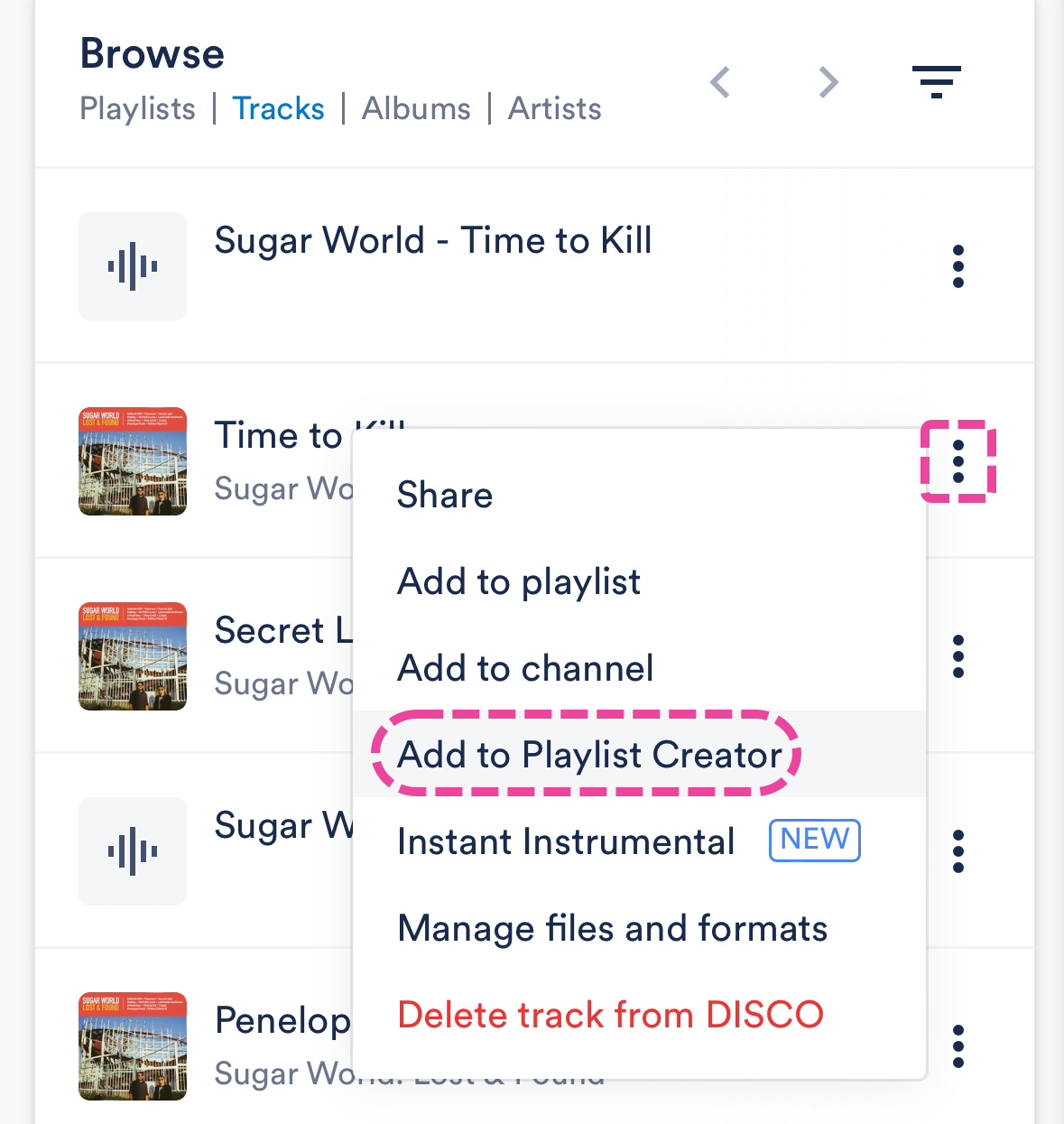Choose Add to channel
1064x1124 pixels.
(525, 668)
